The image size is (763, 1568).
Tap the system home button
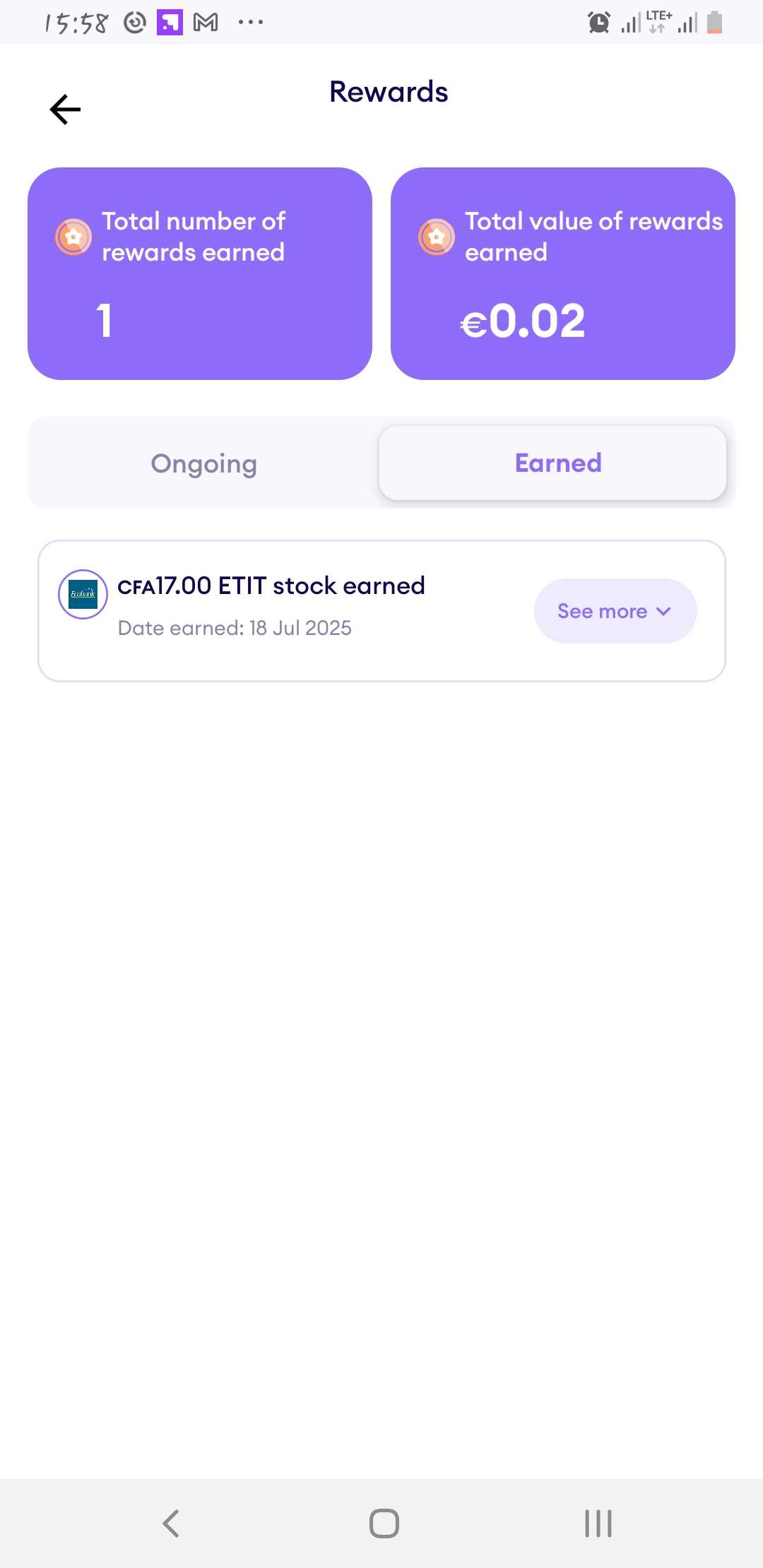(x=384, y=1524)
